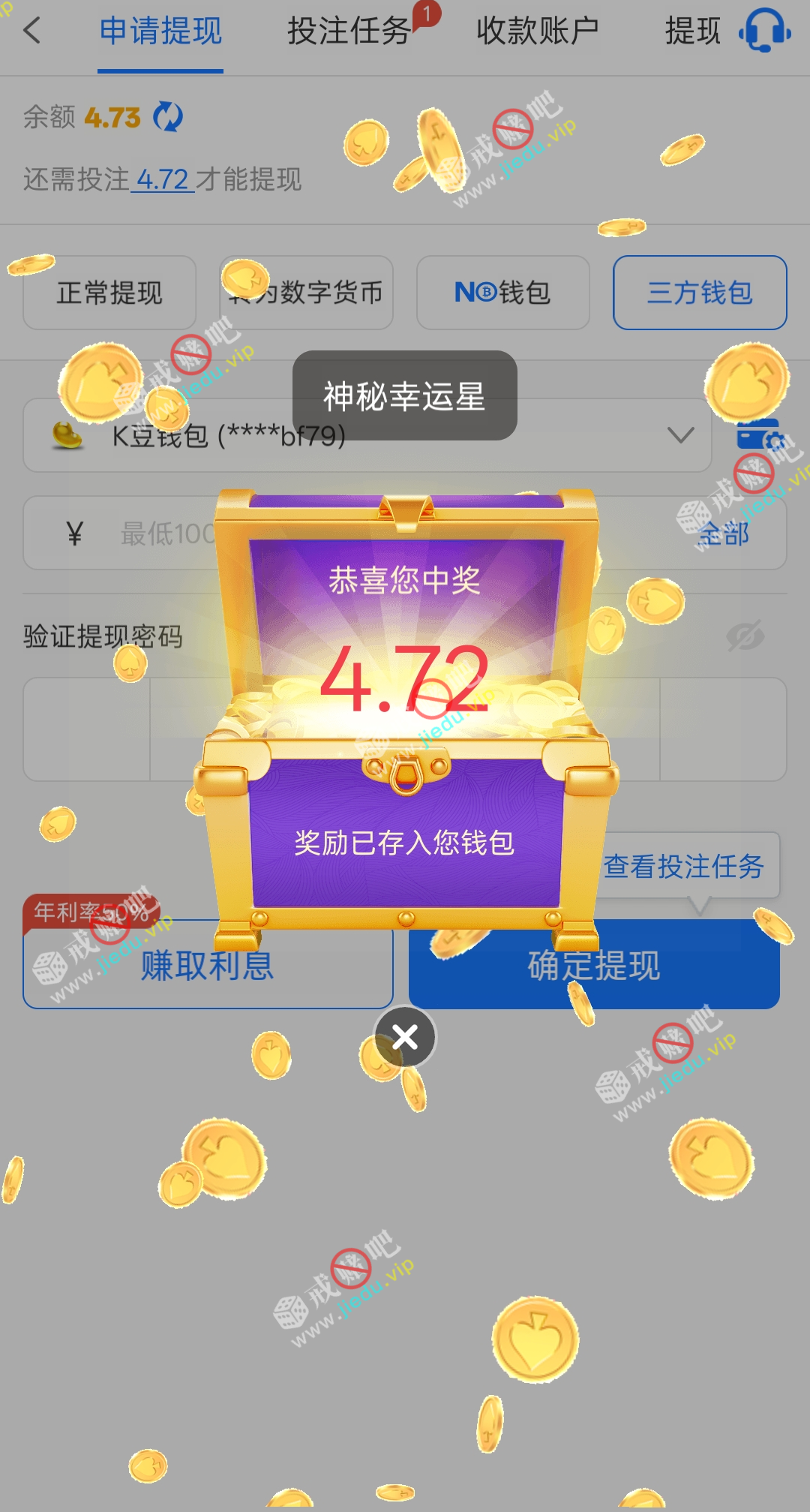Image resolution: width=810 pixels, height=1512 pixels.
Task: Close the treasure chest reward popup
Action: (405, 1037)
